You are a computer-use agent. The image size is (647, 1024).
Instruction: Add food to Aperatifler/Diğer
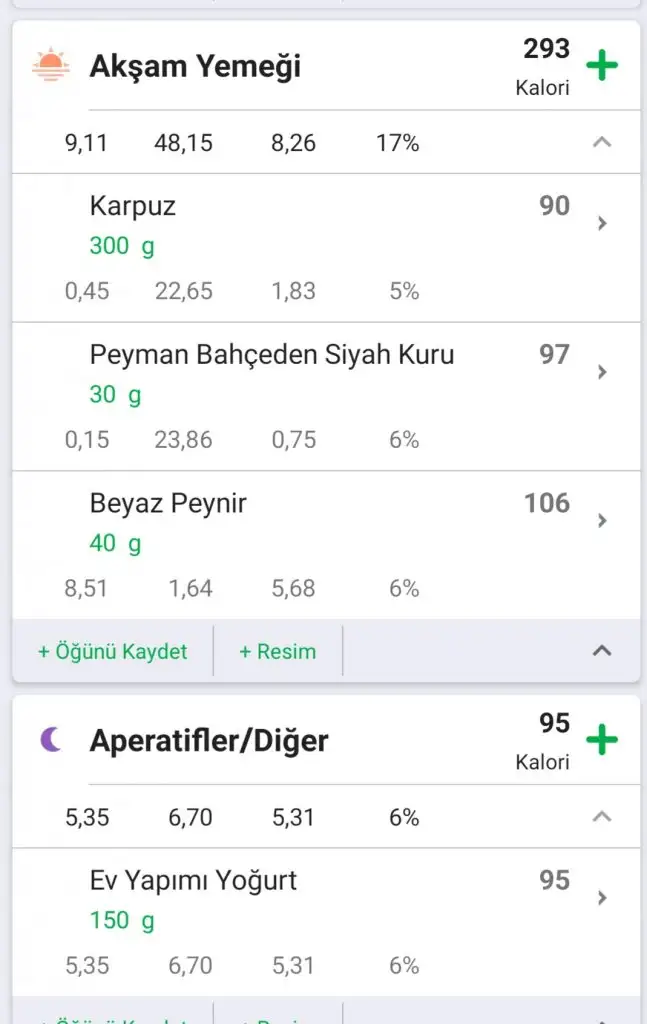point(602,741)
